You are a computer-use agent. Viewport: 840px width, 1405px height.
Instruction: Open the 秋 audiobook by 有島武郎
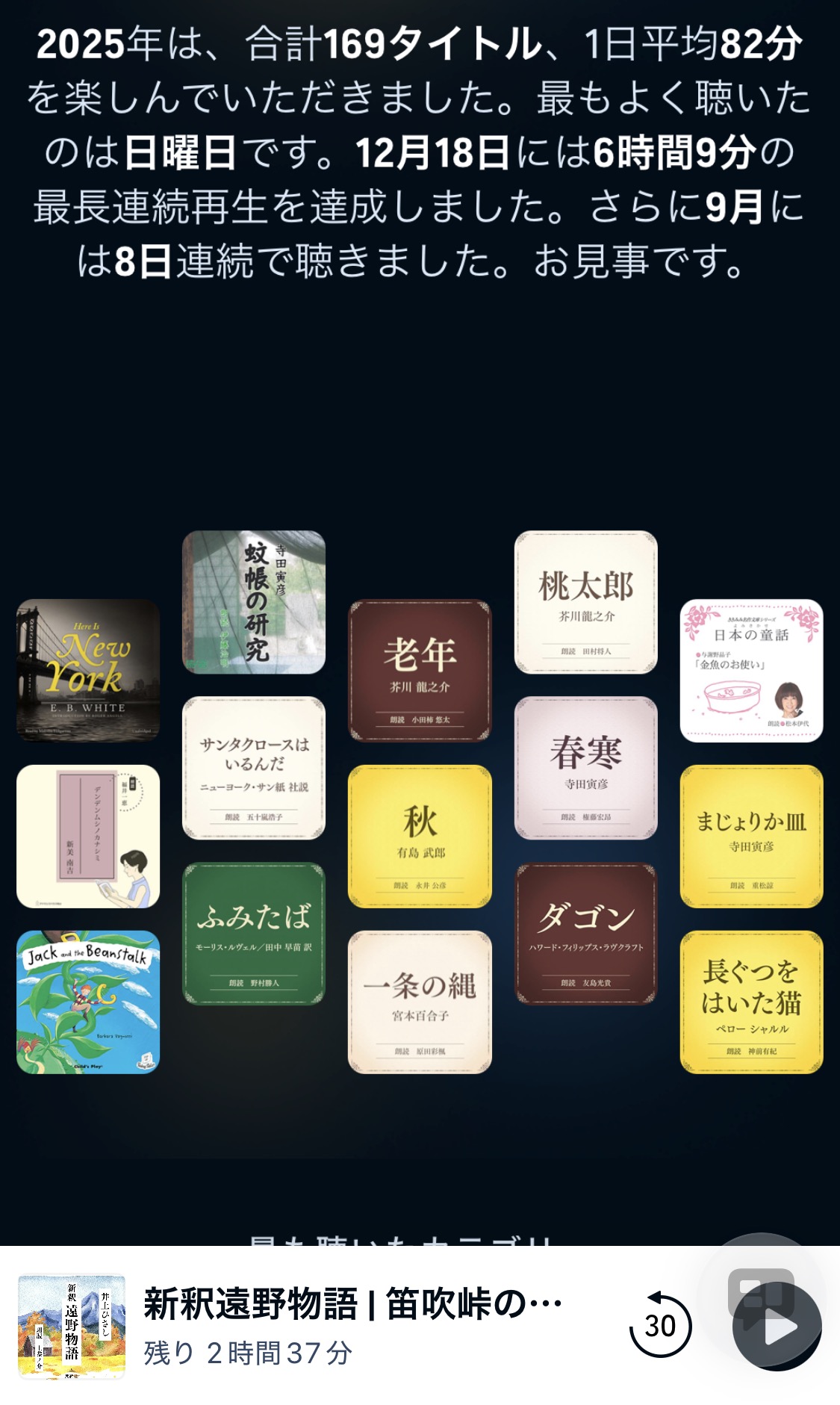point(420,836)
